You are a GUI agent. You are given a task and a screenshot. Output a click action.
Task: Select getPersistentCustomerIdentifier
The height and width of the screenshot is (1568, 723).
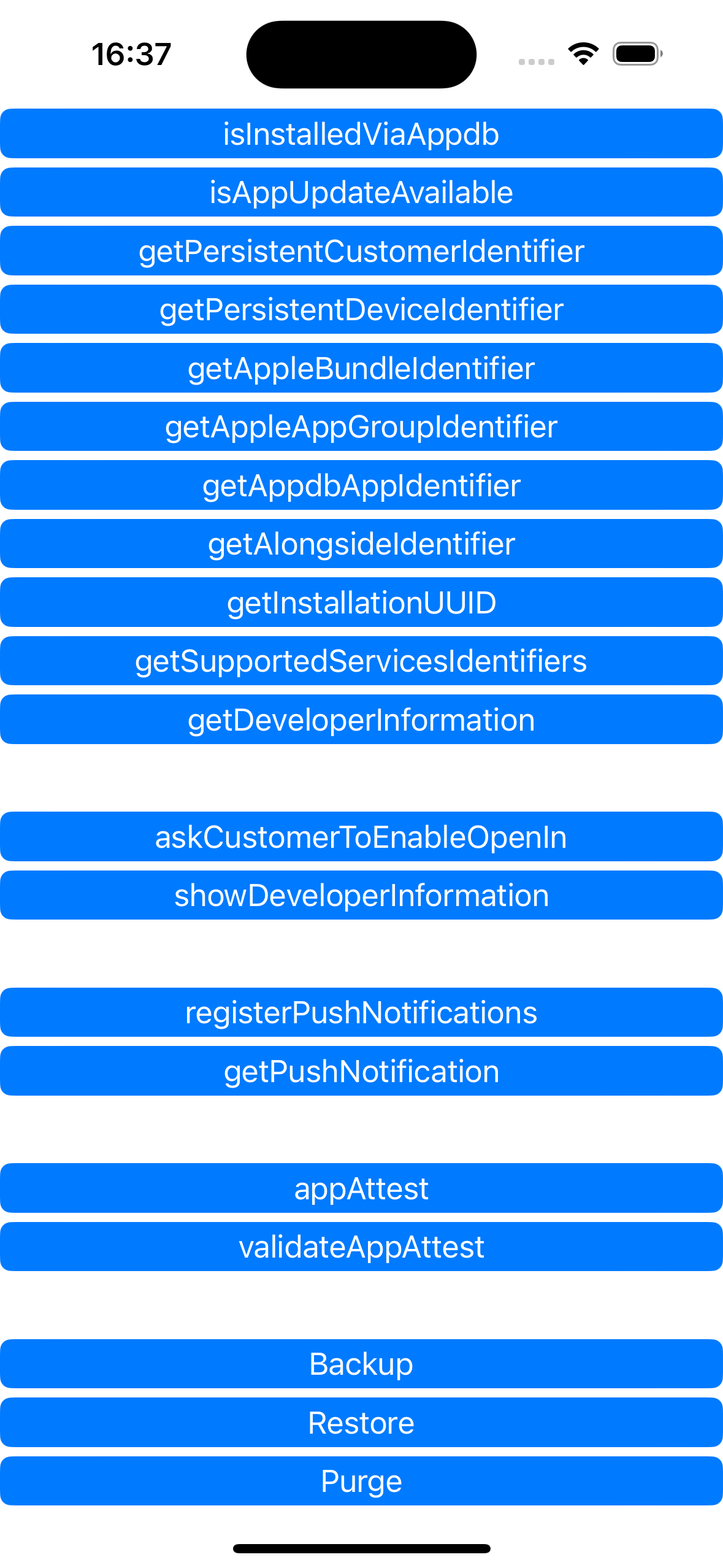[361, 251]
